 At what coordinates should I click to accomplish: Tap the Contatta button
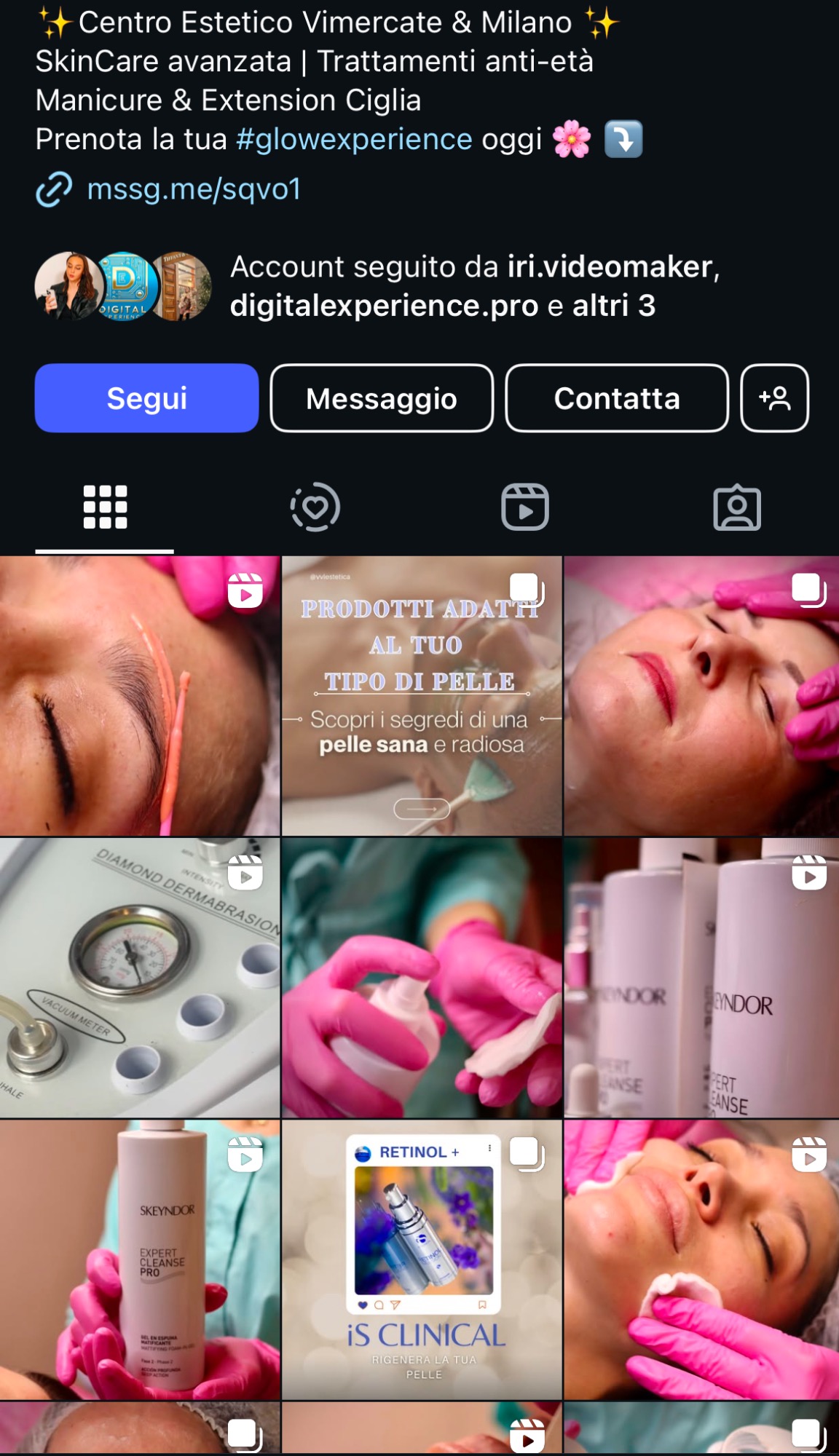pyautogui.click(x=617, y=398)
